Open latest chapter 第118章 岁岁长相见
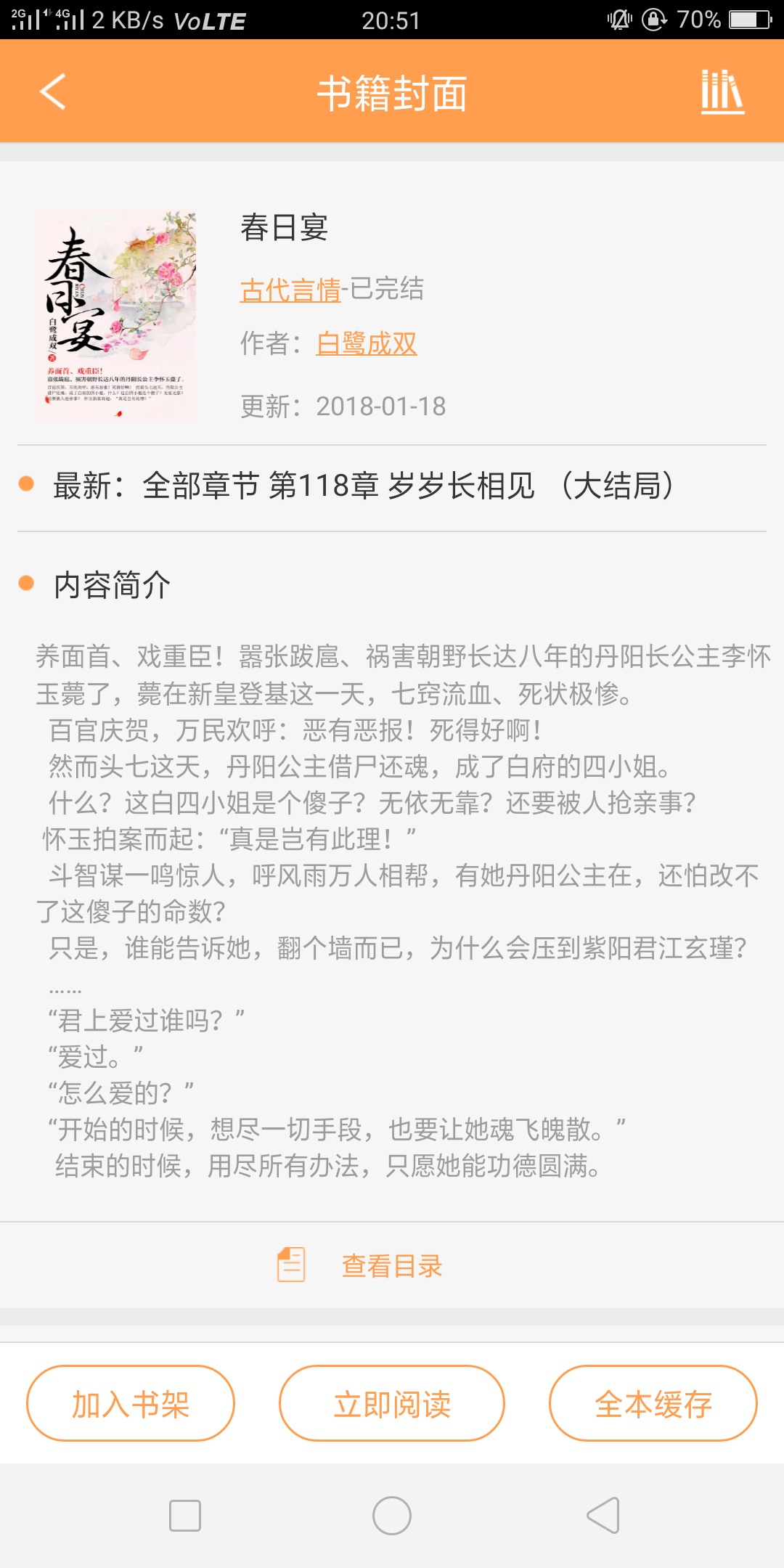 click(392, 486)
